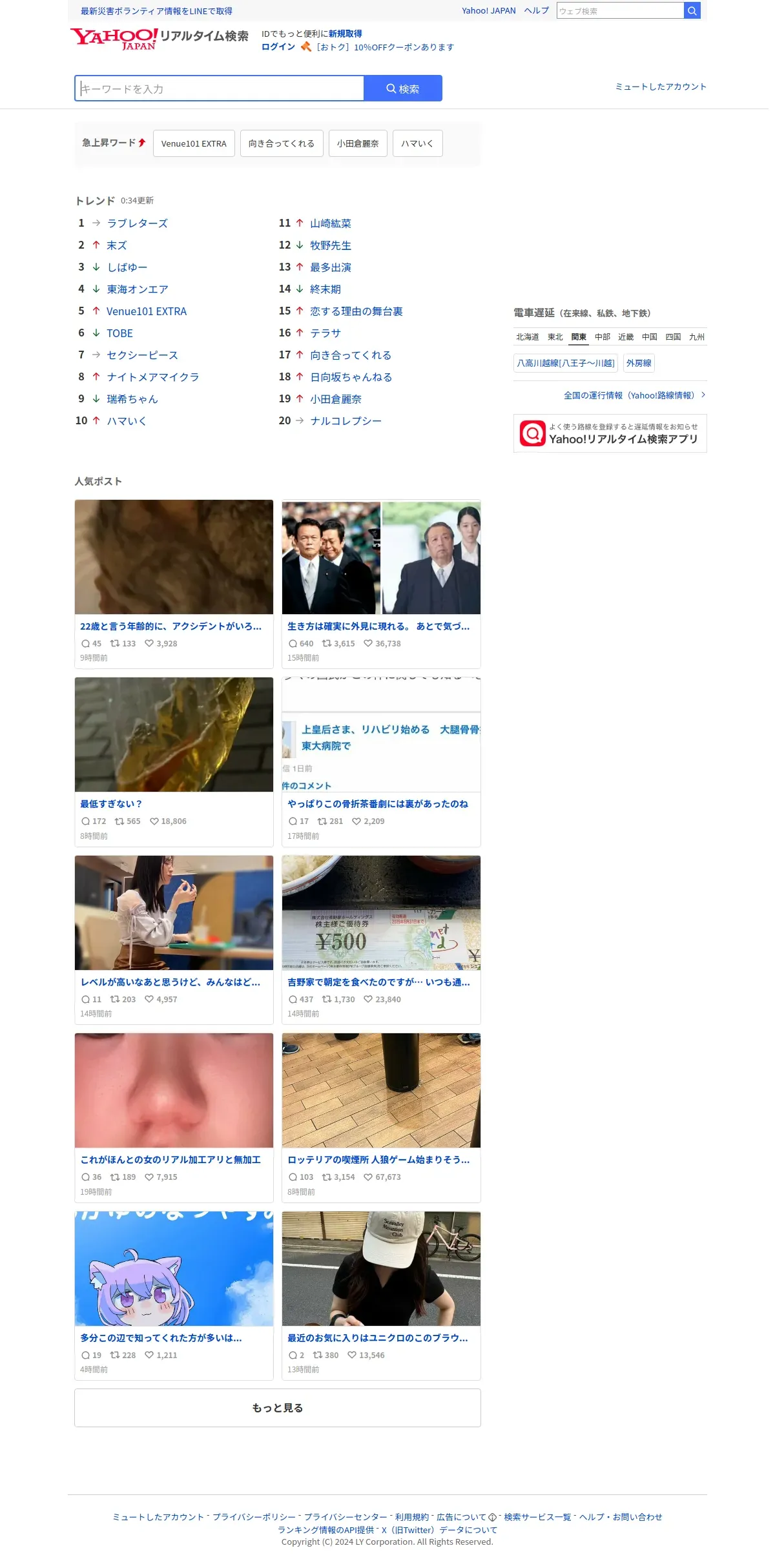Tap the web search magnifier icon
This screenshot has width=775, height=1568.
pos(692,11)
